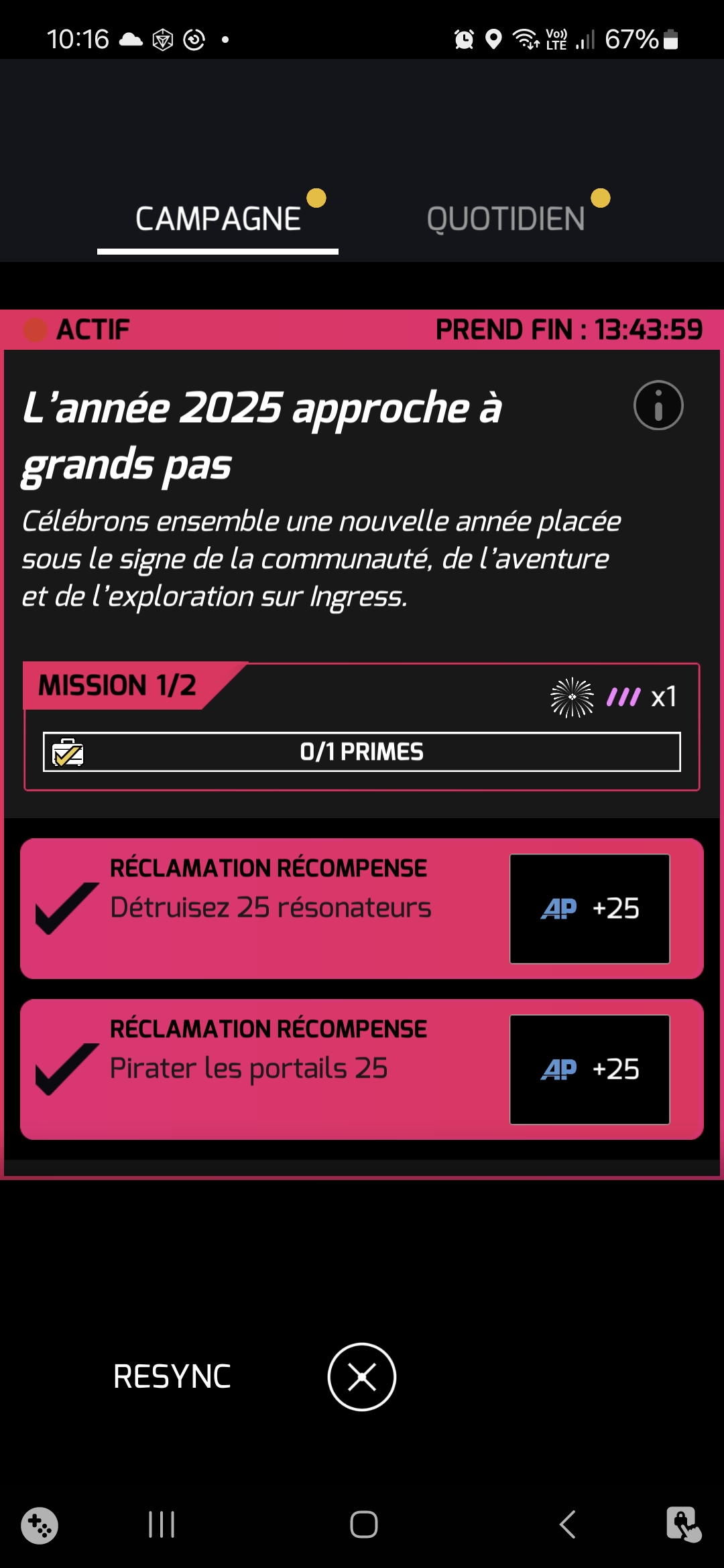The width and height of the screenshot is (724, 1568).
Task: Claim reward for Détruisez 25 résonateurs
Action: 362,908
